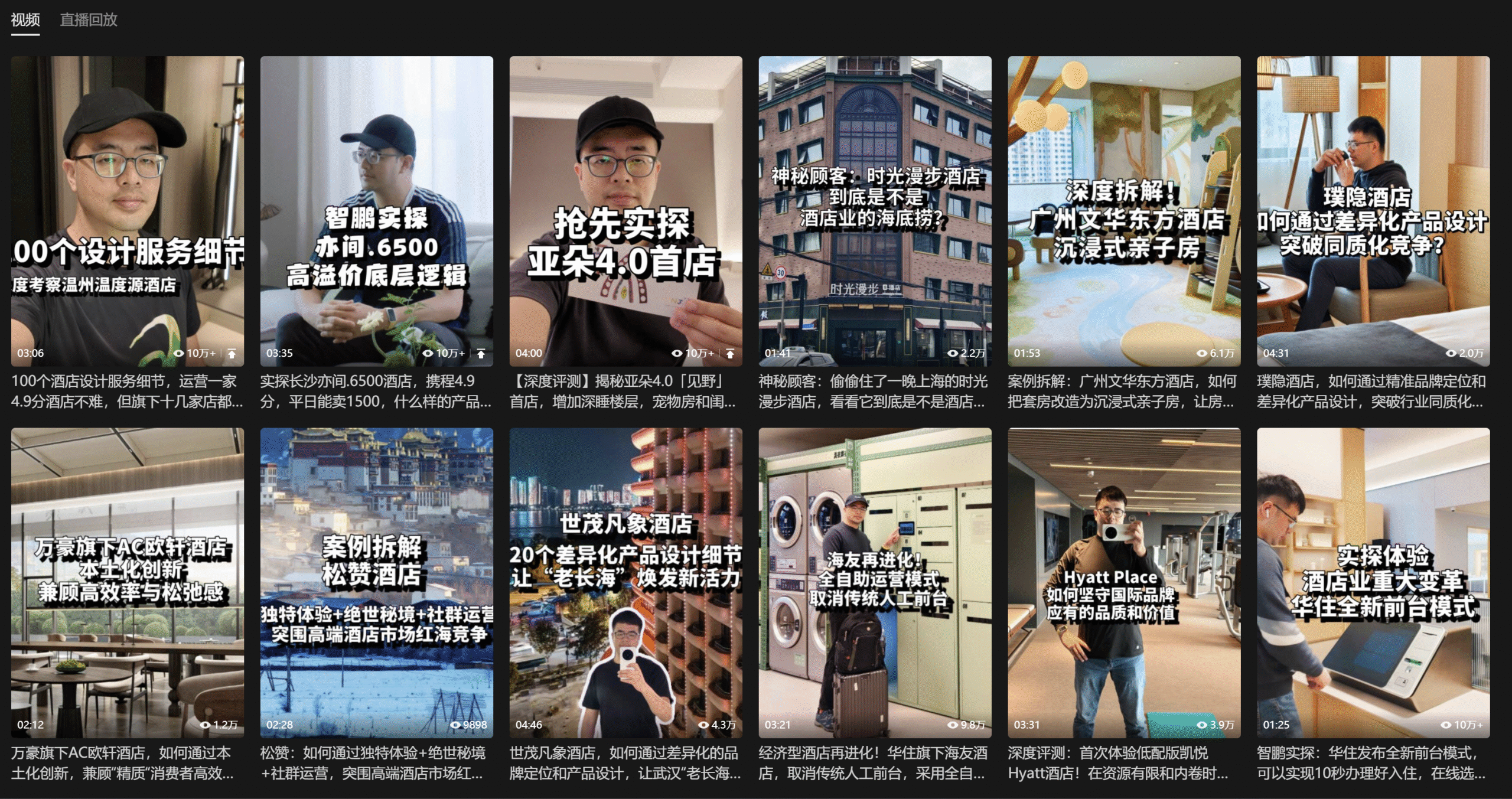The height and width of the screenshot is (799, 1512).
Task: Open the 100个酒店设计服务细节 video
Action: (127, 211)
